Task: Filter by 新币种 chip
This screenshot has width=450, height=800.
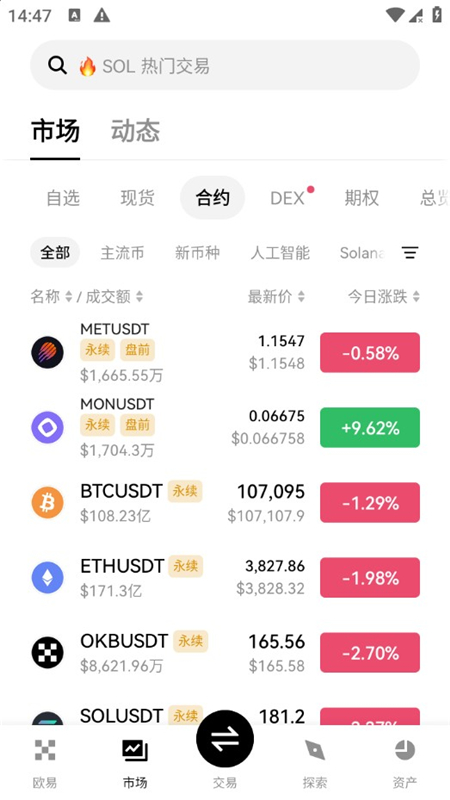Action: tap(197, 253)
